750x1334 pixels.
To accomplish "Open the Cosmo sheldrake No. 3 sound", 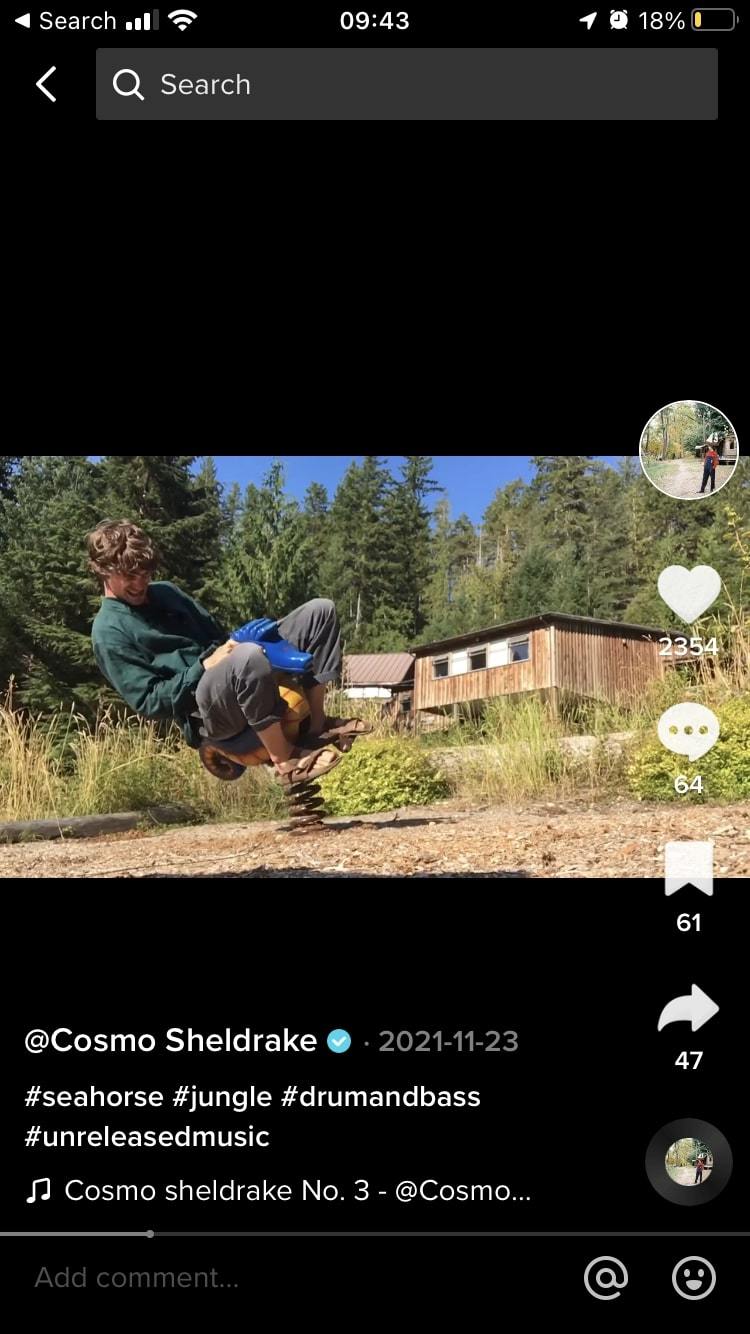I will 280,1190.
